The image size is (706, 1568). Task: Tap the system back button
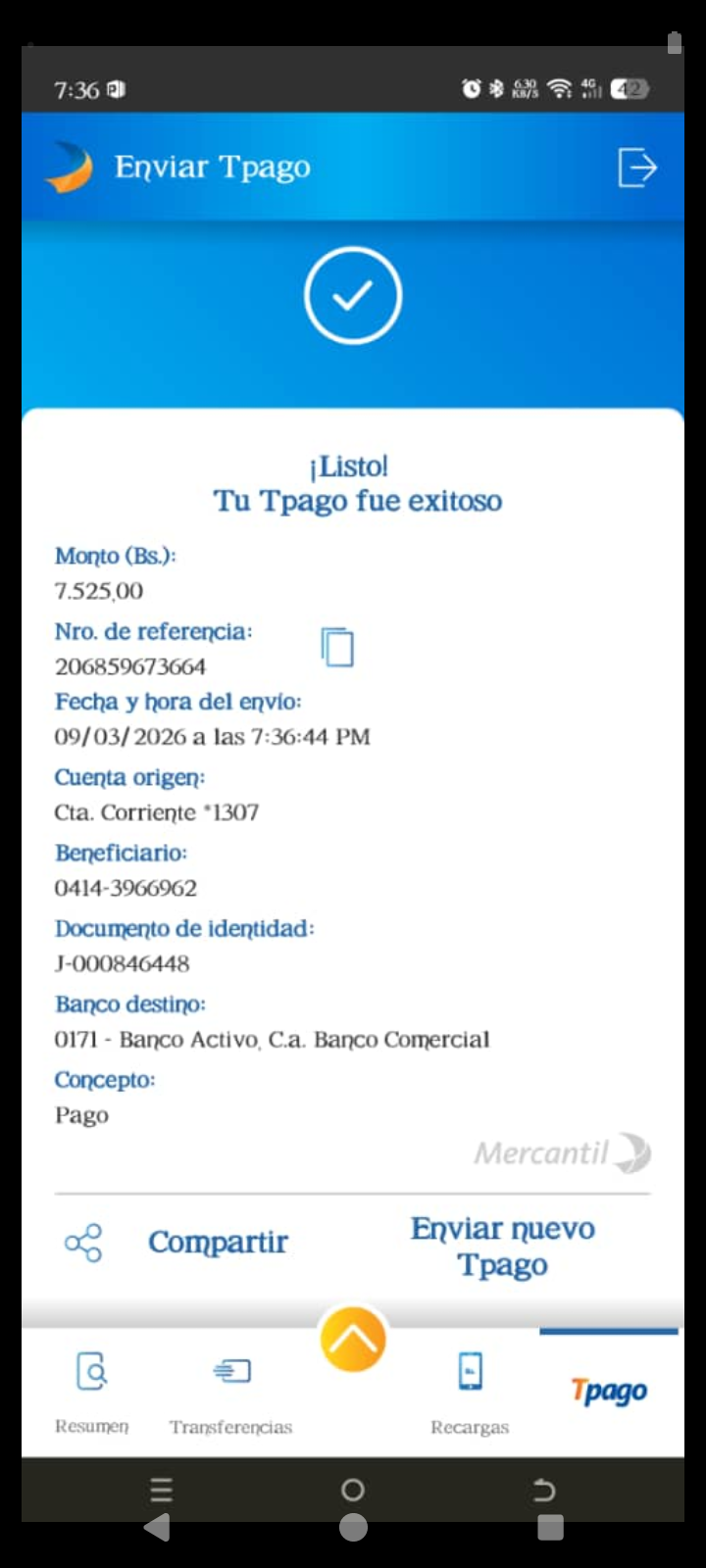544,1491
